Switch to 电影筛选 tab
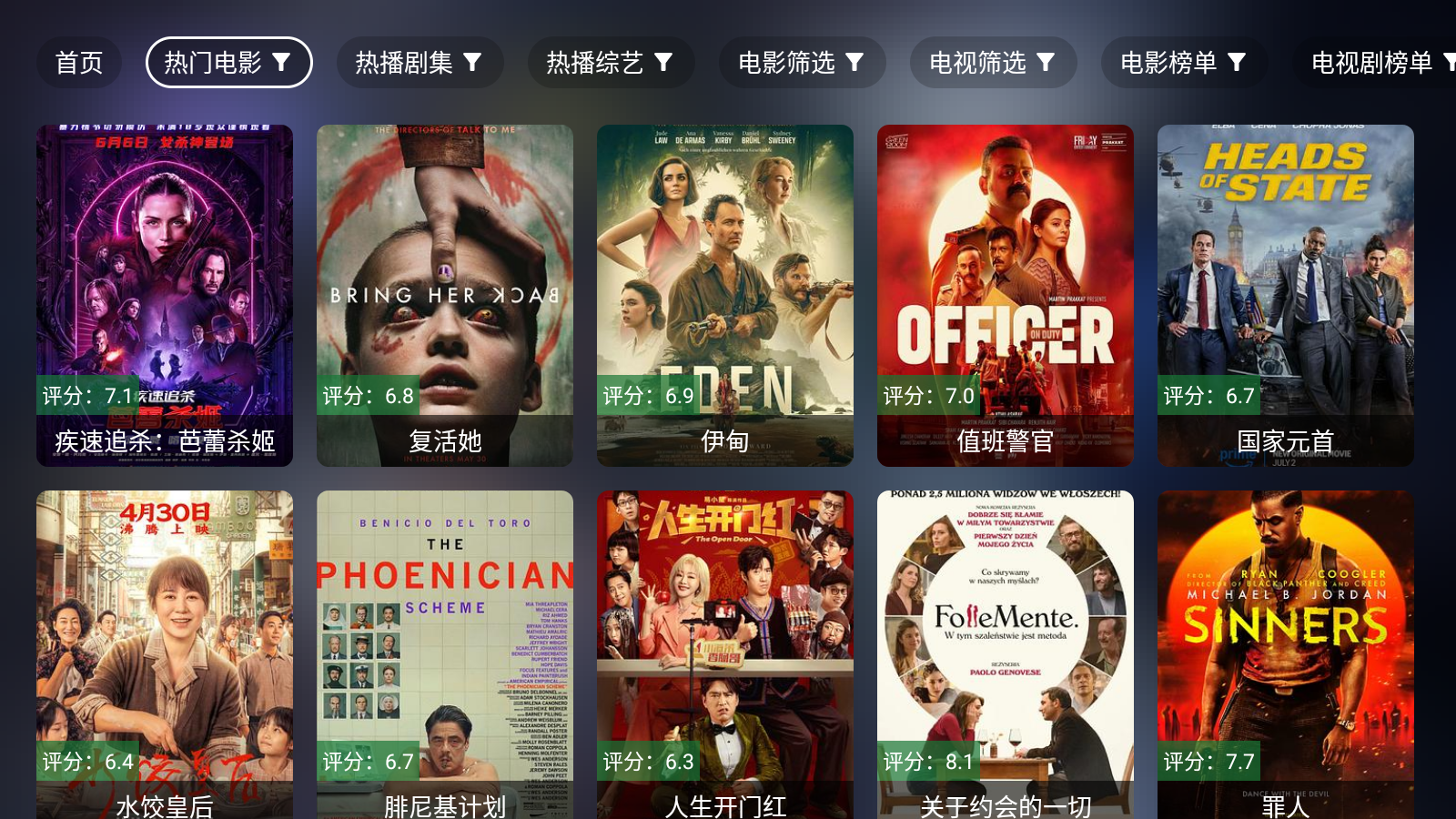This screenshot has width=1456, height=819. [x=801, y=63]
